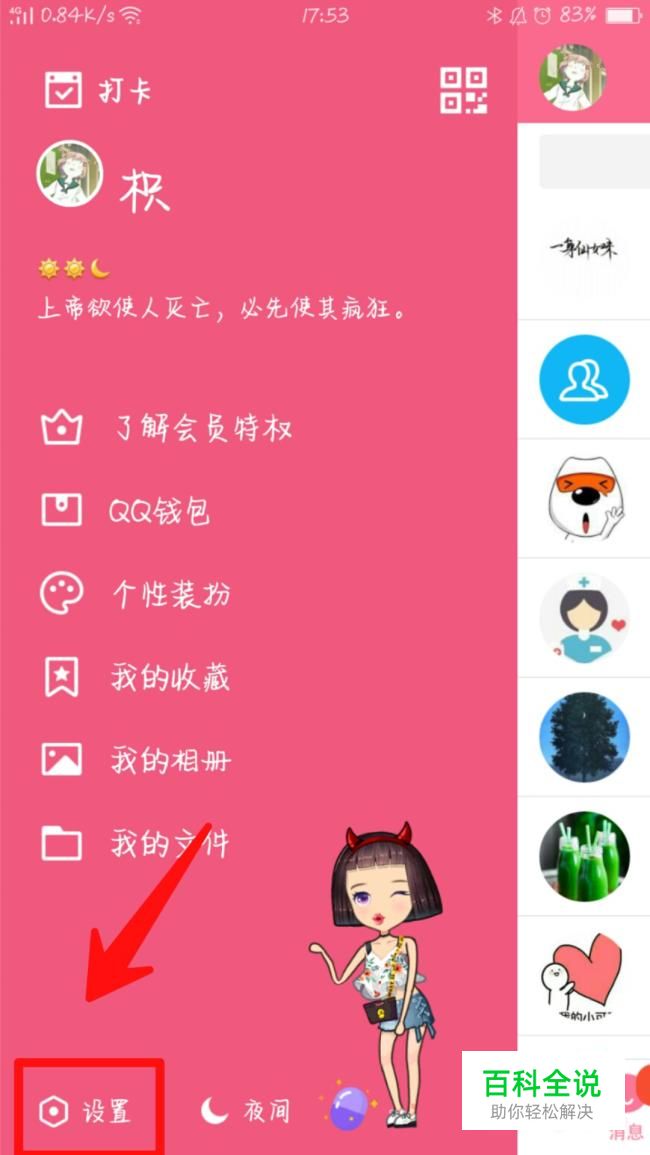The height and width of the screenshot is (1155, 650).
Task: Edit the signature 上帝欲使人灭亡
Action: (x=222, y=308)
